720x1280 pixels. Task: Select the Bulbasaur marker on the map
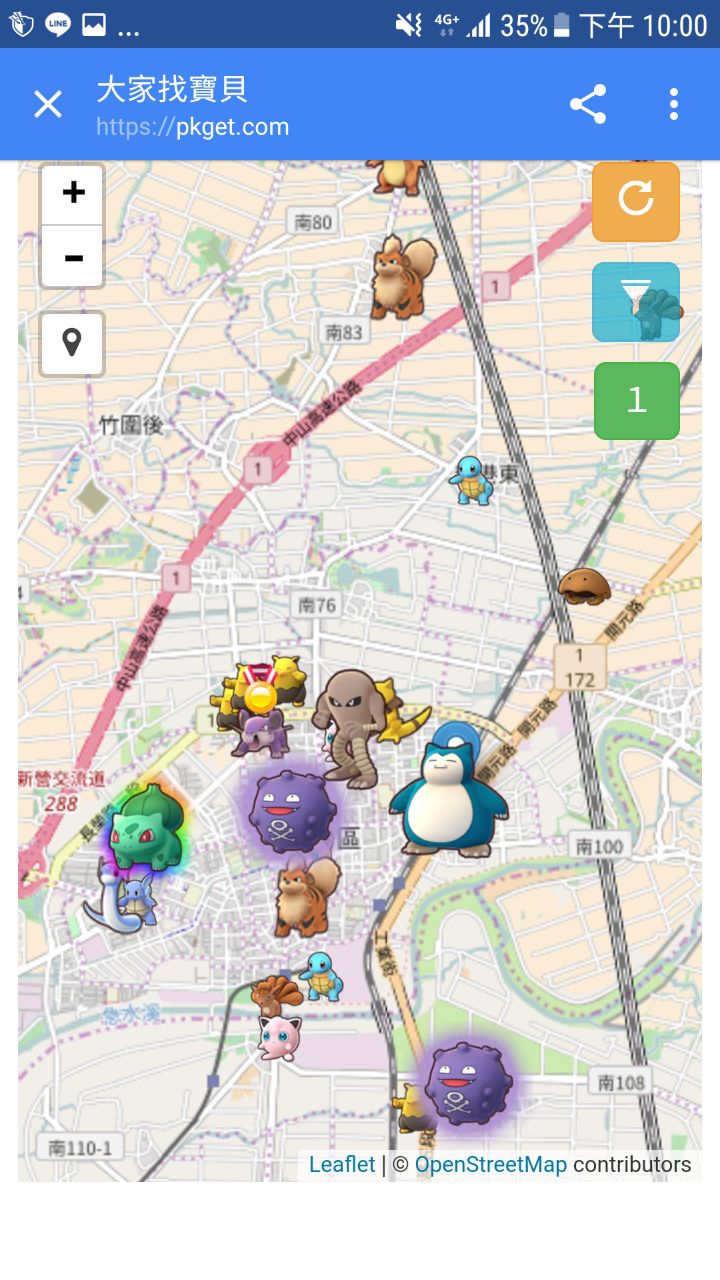(x=147, y=827)
